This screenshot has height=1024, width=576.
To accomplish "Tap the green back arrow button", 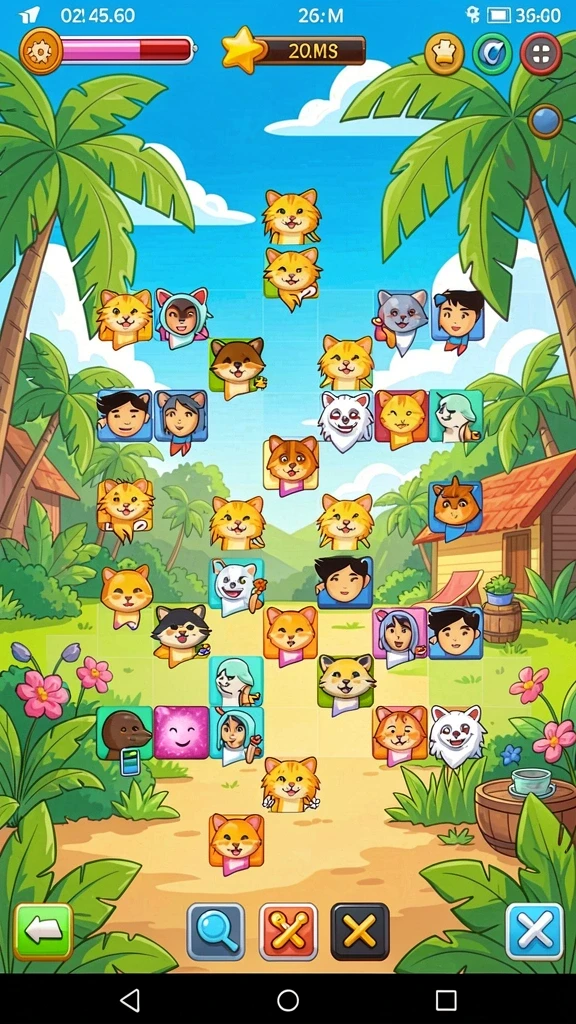I will click(x=43, y=932).
